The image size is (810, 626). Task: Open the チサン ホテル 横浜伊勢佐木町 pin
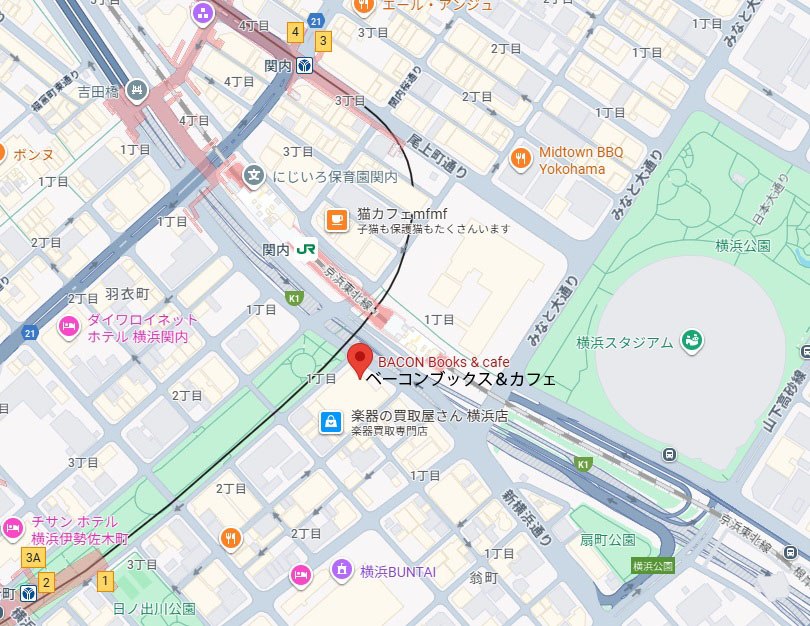(12, 526)
